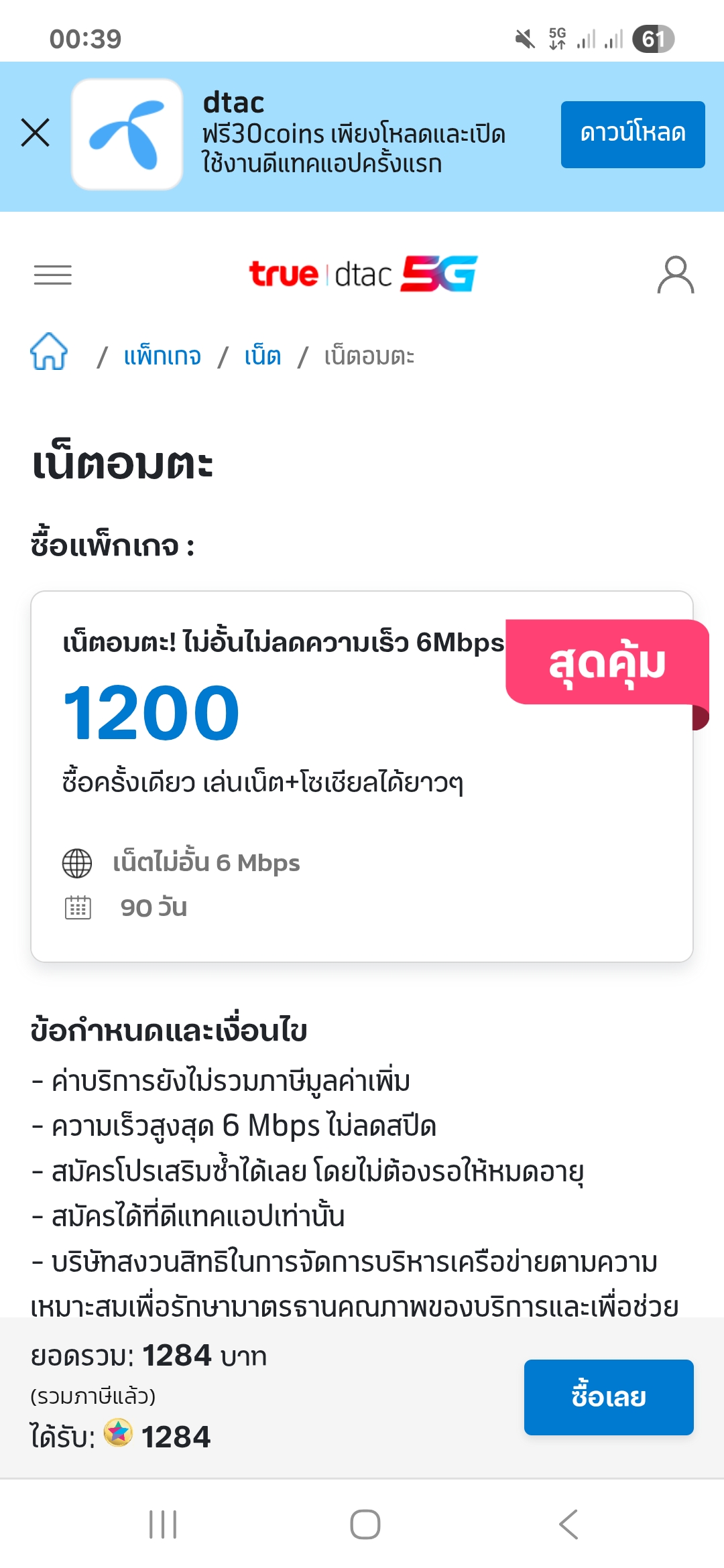Open the เน็ต breadcrumb link
The height and width of the screenshot is (1568, 724).
(262, 356)
